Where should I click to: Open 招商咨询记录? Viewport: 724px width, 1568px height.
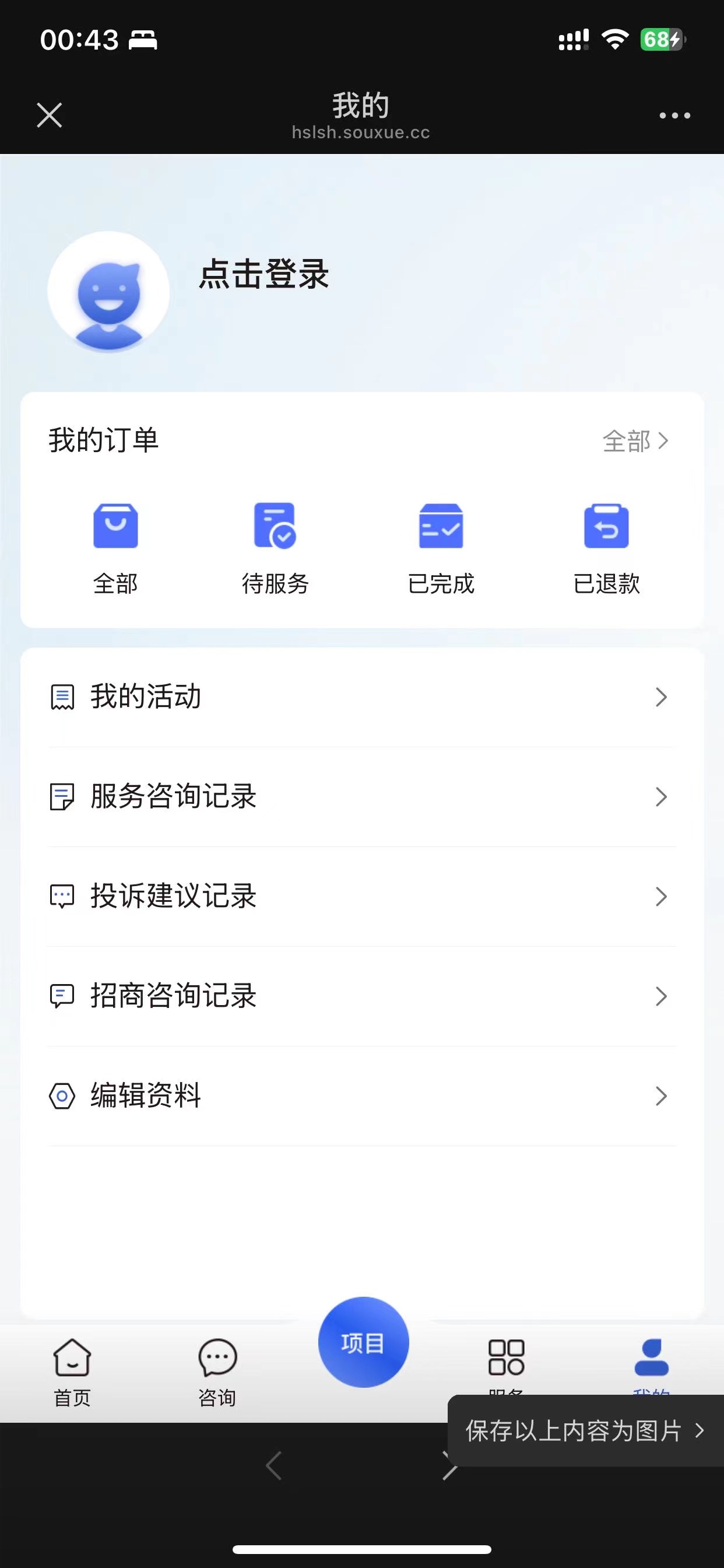coord(362,996)
